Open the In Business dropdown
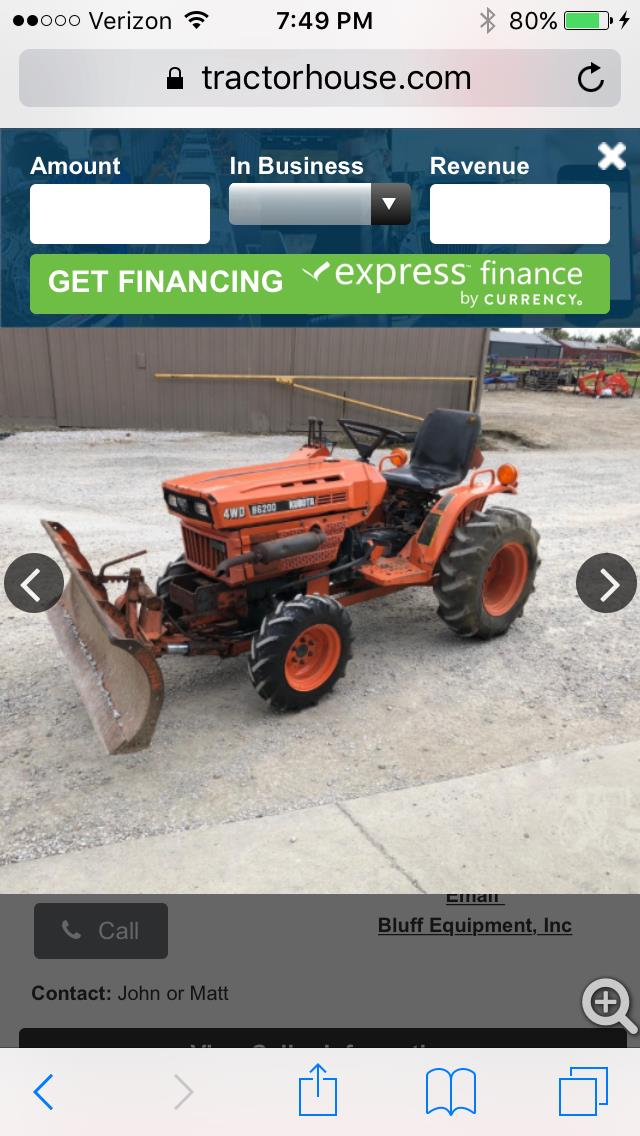 (x=320, y=204)
